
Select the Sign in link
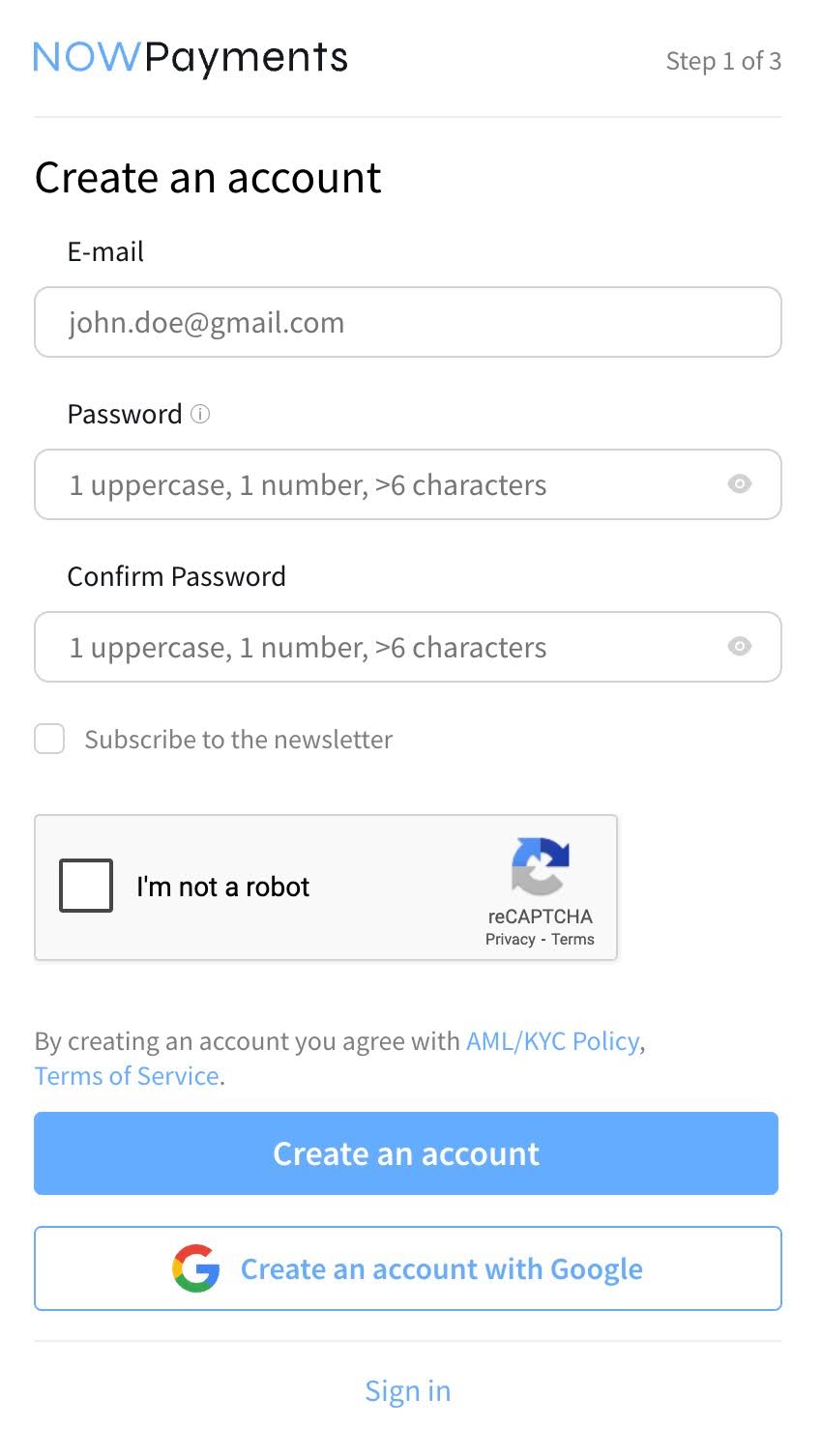coord(407,1390)
